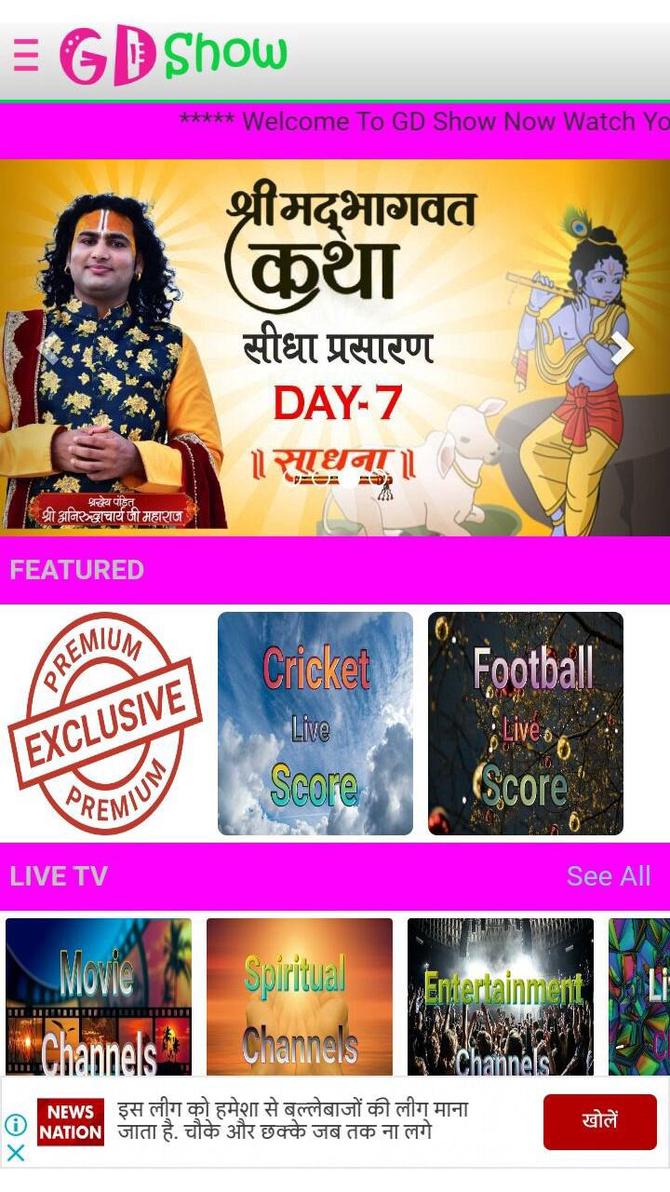This screenshot has height=1192, width=670.
Task: Tap the red खोलें button in the ad
Action: click(601, 1122)
